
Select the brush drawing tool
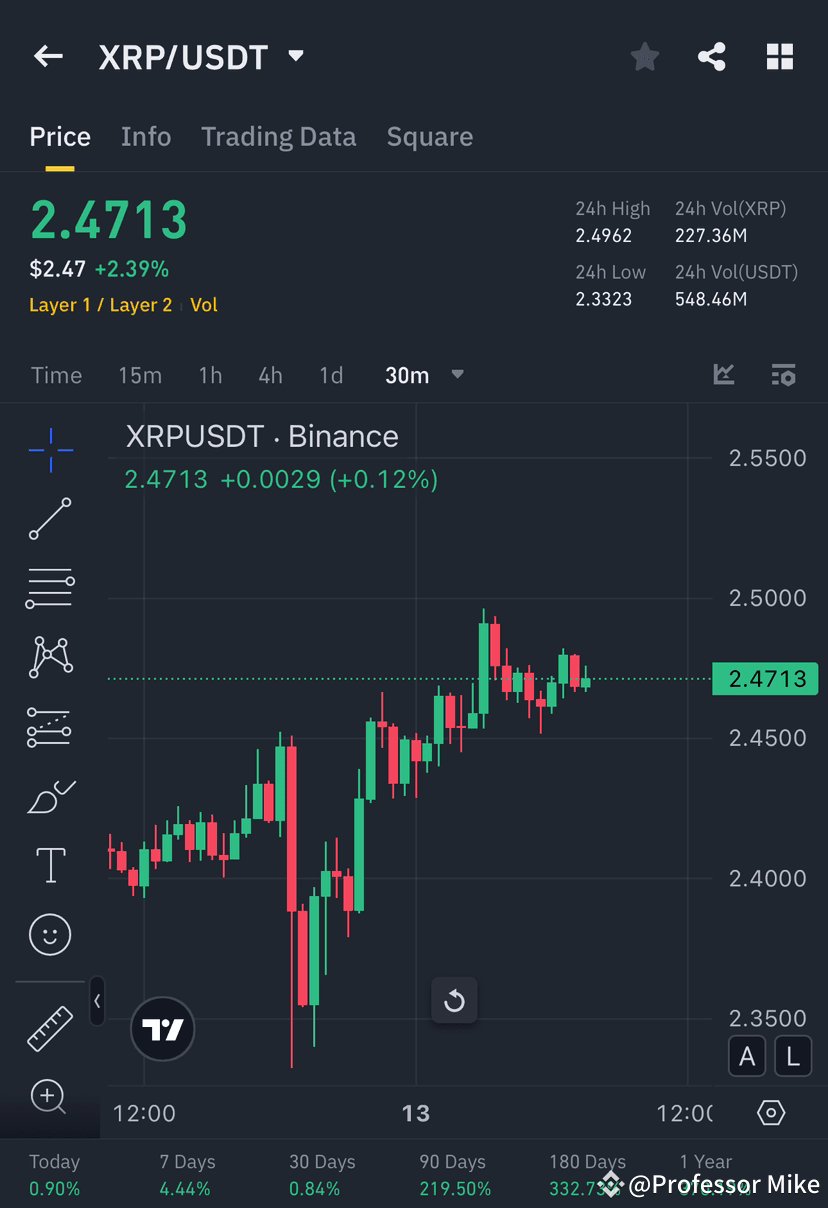50,795
